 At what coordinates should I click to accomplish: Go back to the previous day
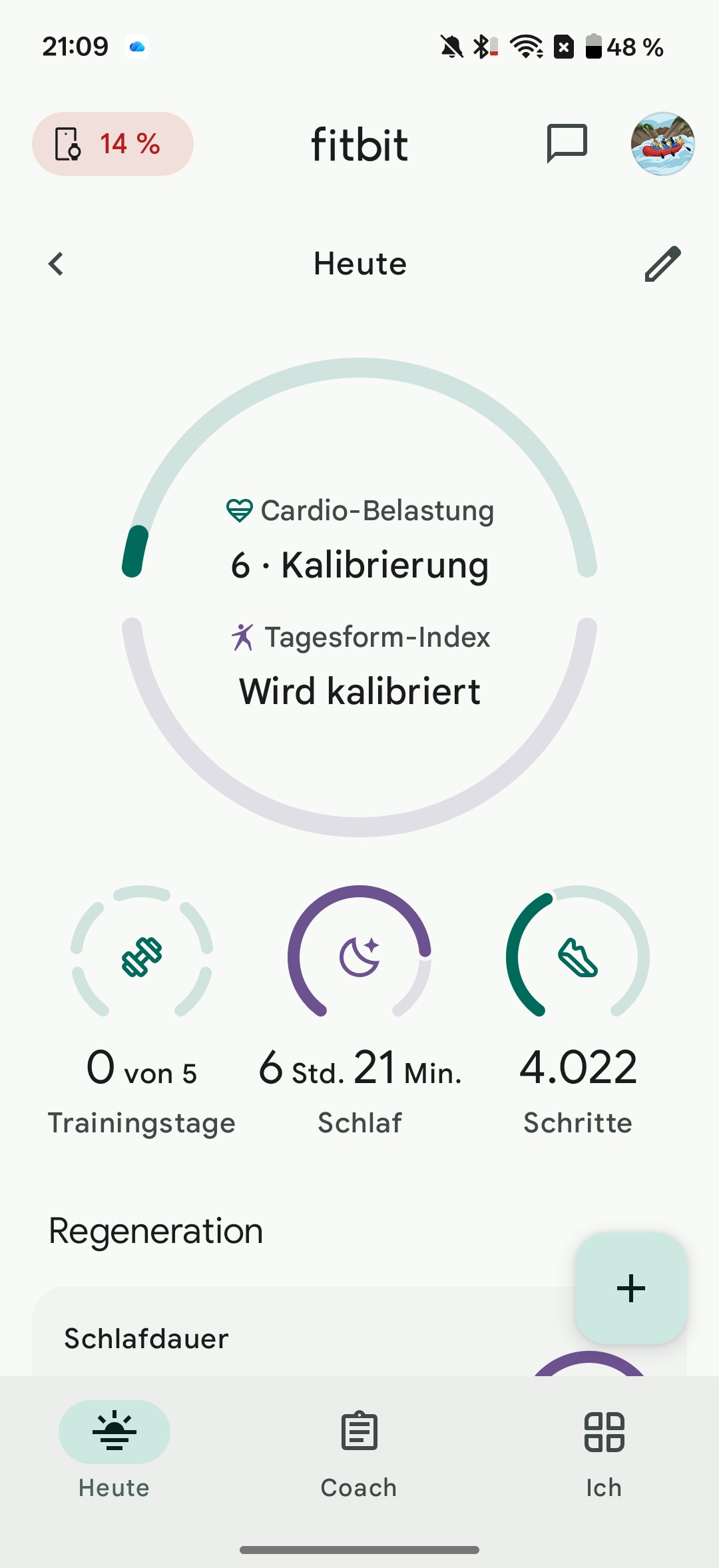point(57,264)
